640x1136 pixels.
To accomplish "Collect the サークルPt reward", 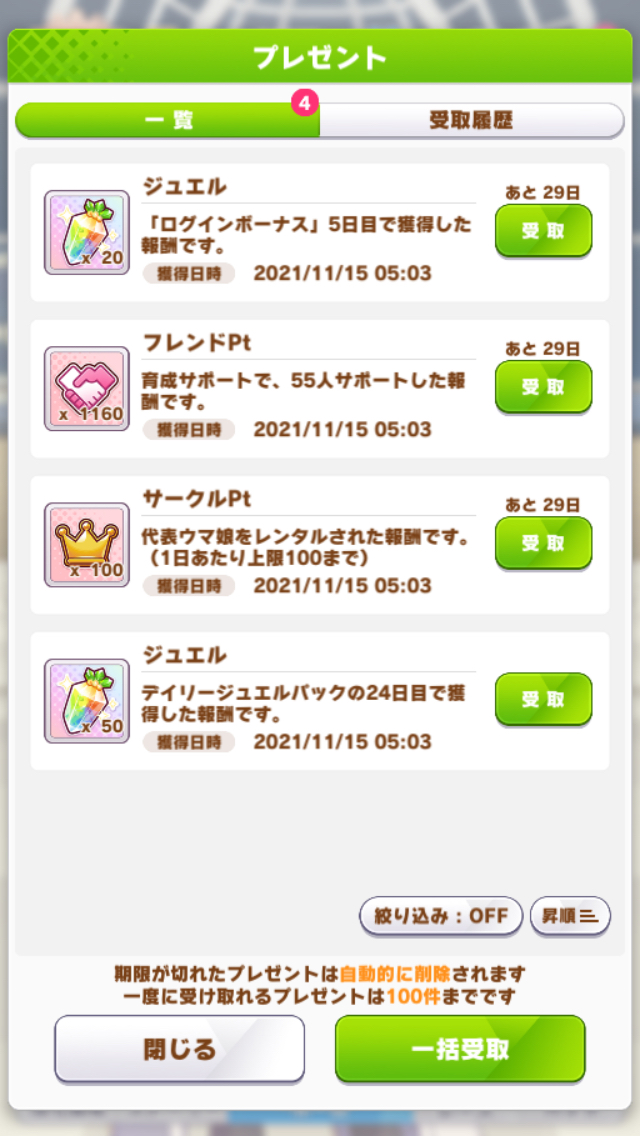I will [x=544, y=543].
